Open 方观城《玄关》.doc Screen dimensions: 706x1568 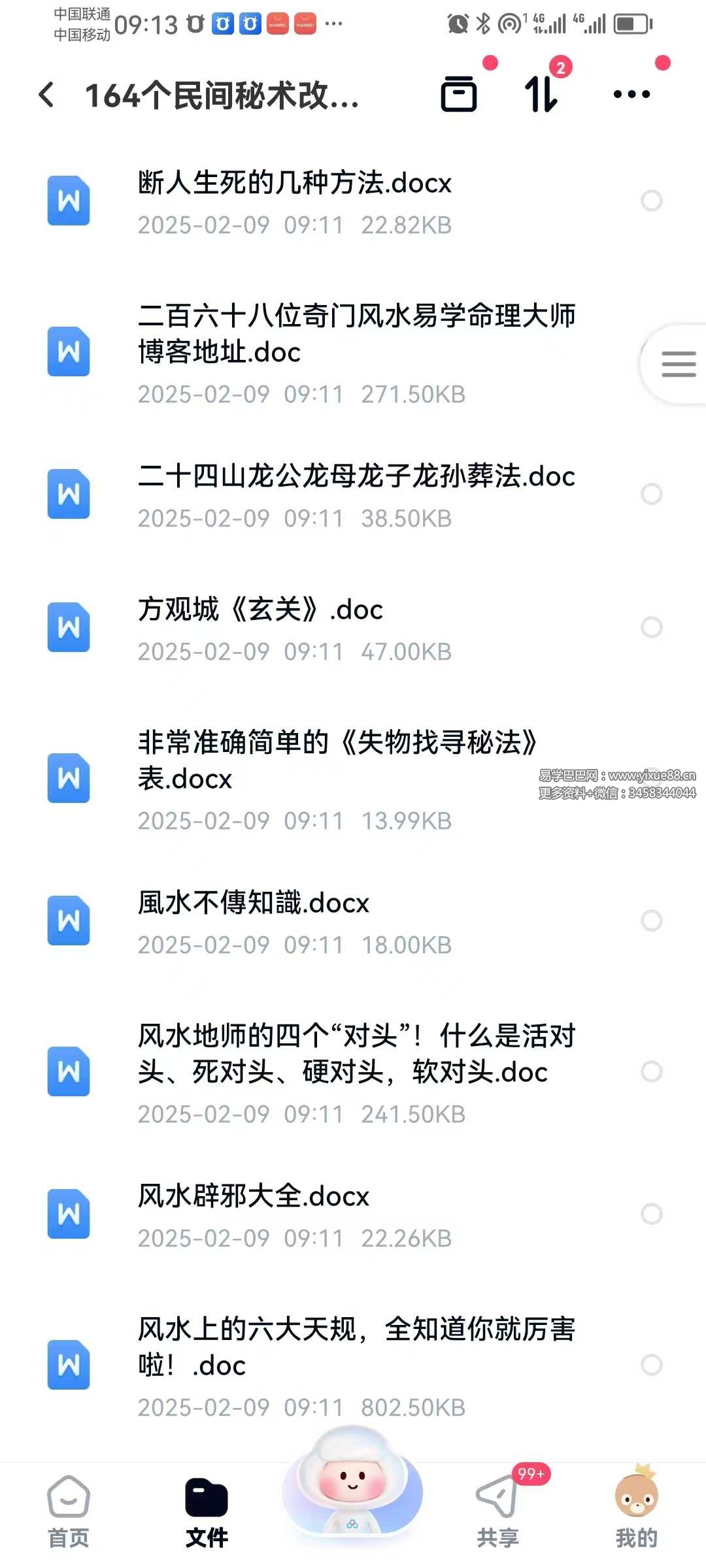353,628
